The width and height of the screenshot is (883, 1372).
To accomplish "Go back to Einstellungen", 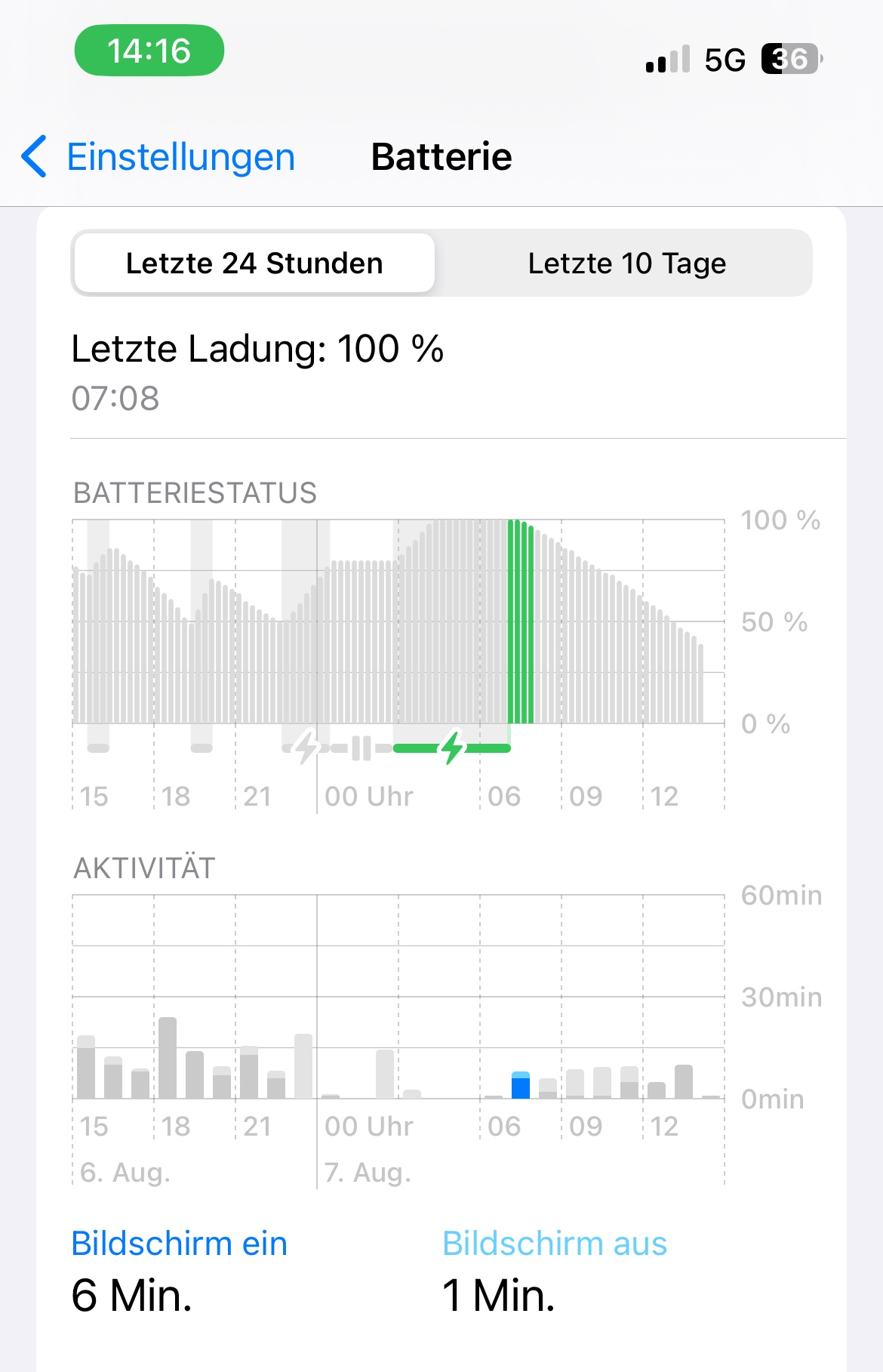I will 158,157.
